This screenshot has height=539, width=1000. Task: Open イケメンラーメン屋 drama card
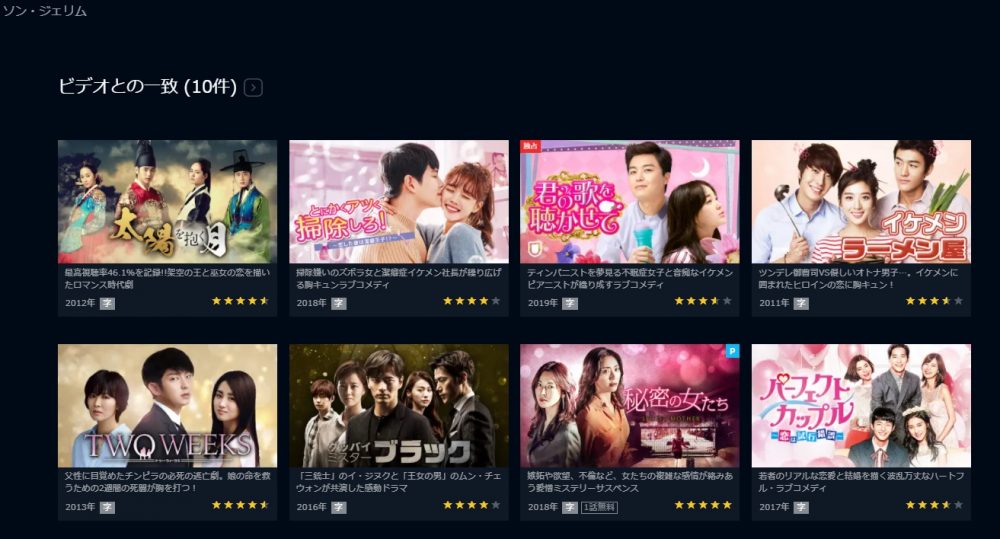pyautogui.click(x=861, y=201)
